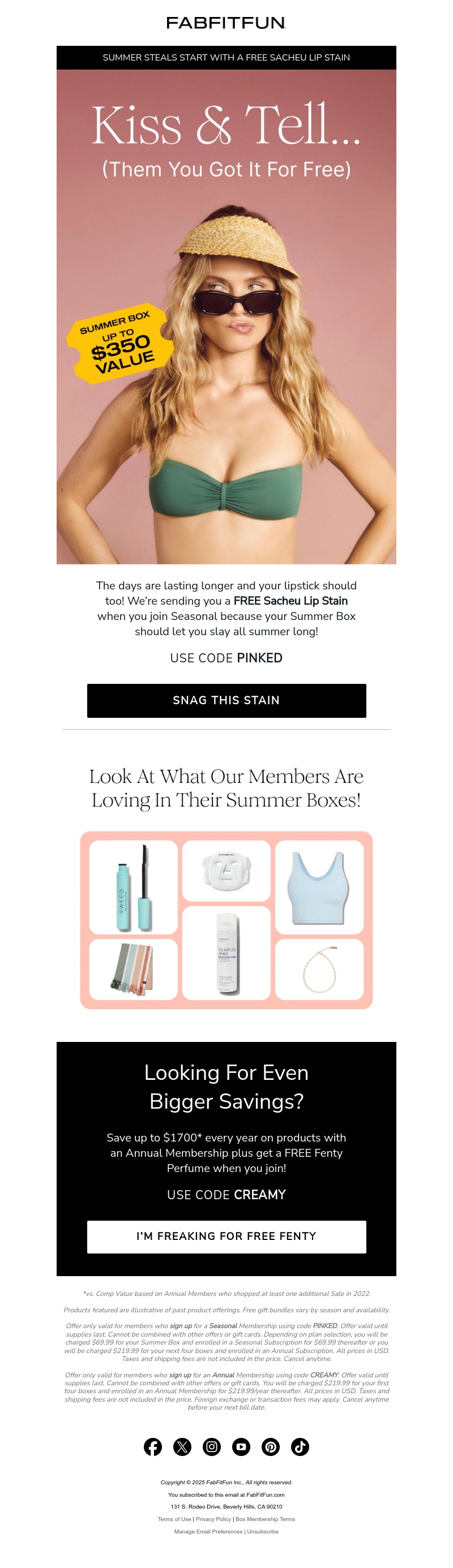Image resolution: width=453 pixels, height=1568 pixels.
Task: Open FabFitFun's X profile
Action: point(182,1446)
